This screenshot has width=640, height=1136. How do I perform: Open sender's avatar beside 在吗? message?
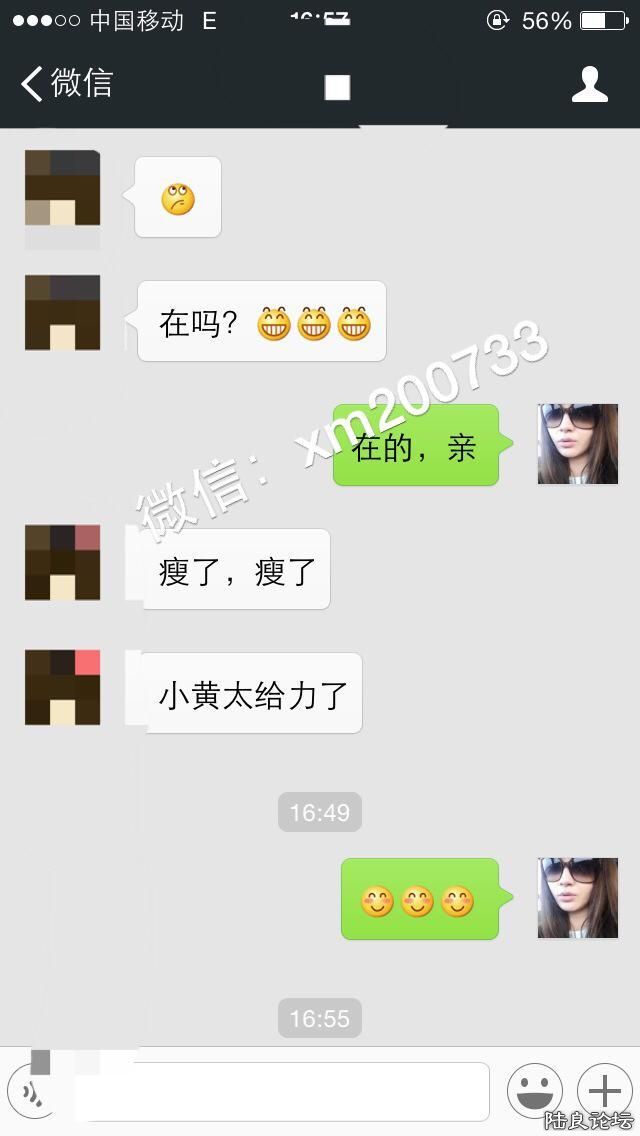62,313
